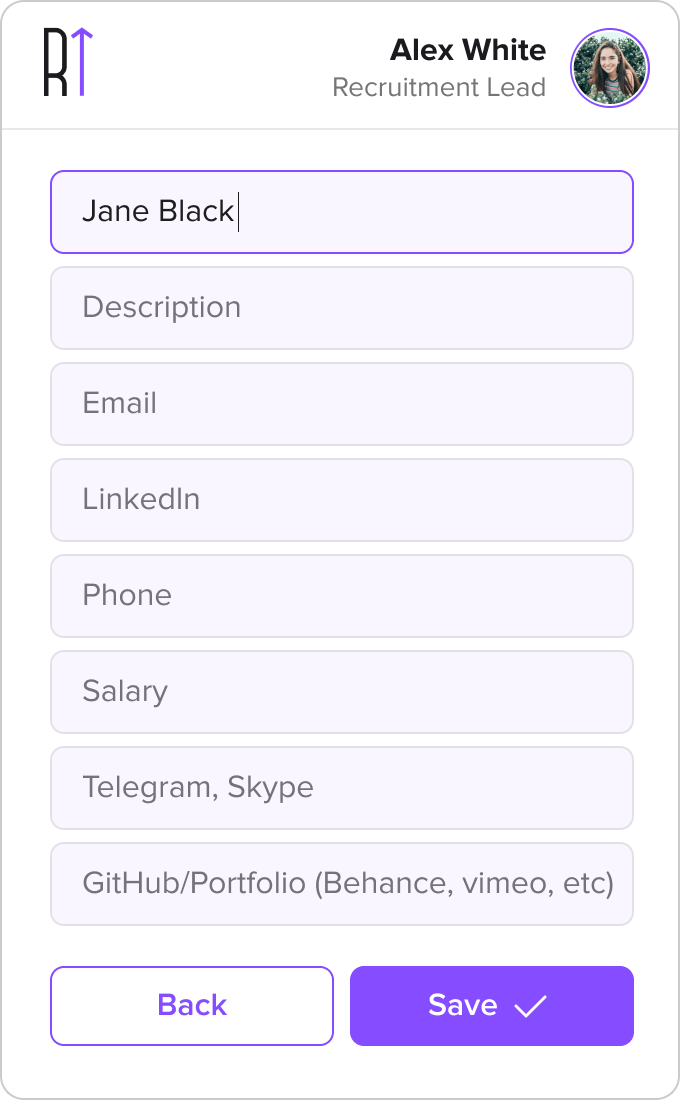Tap the name field containing Jane Black
This screenshot has height=1100, width=680.
coord(341,212)
